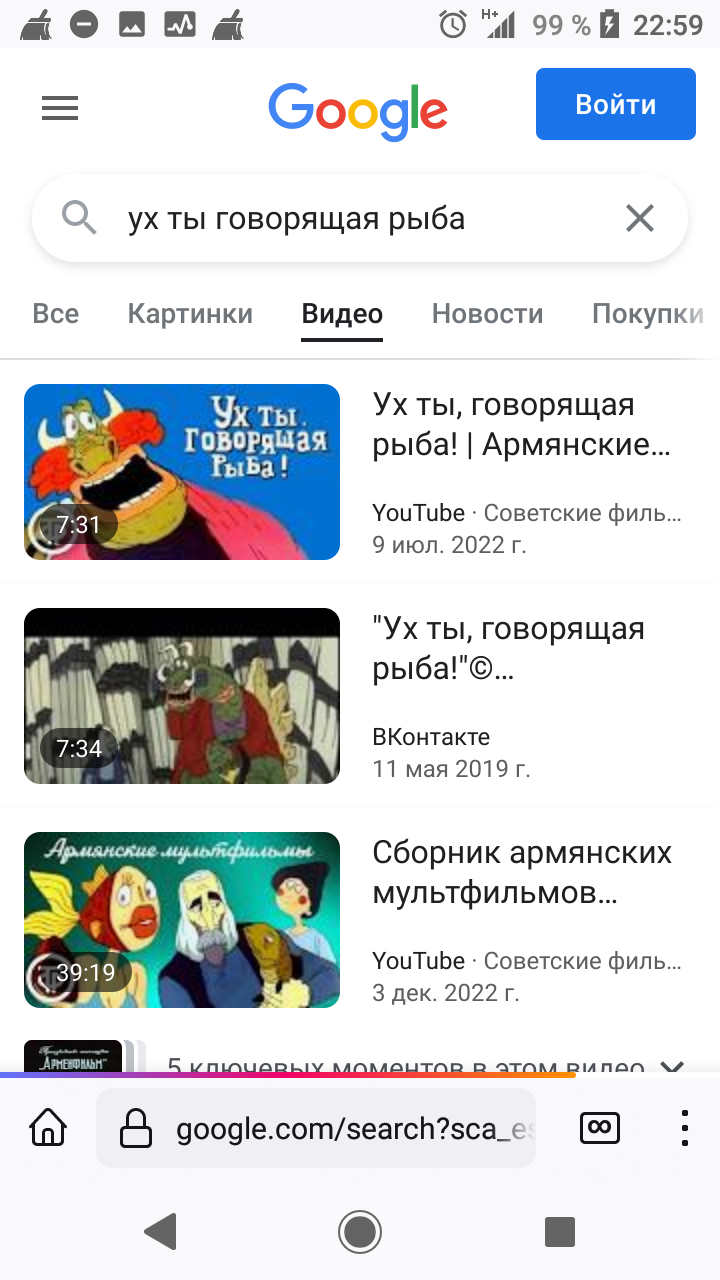The width and height of the screenshot is (720, 1280).
Task: Open the browser three-dot menu
Action: (685, 1128)
